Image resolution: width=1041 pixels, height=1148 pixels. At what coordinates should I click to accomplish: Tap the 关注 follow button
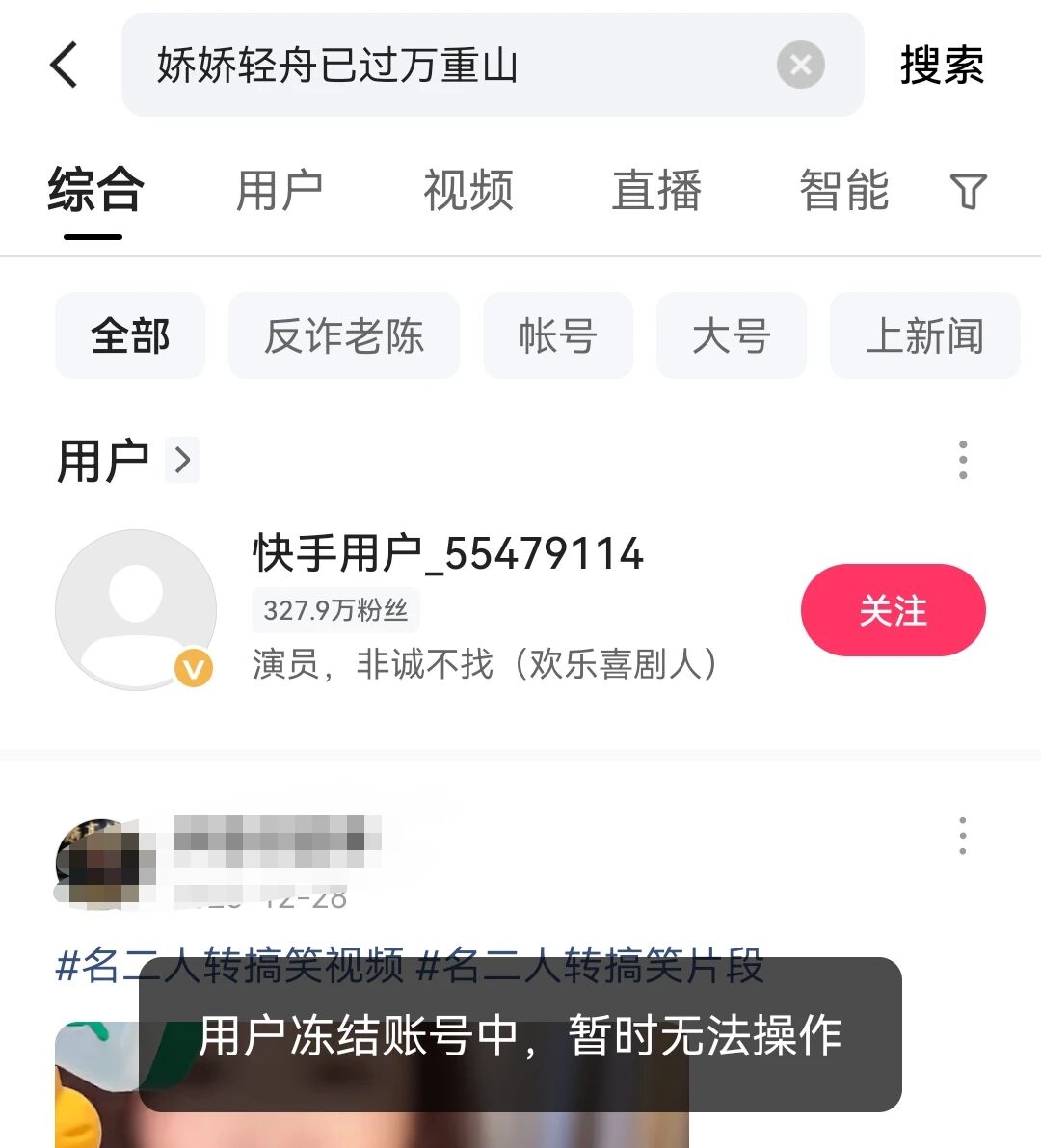coord(893,609)
